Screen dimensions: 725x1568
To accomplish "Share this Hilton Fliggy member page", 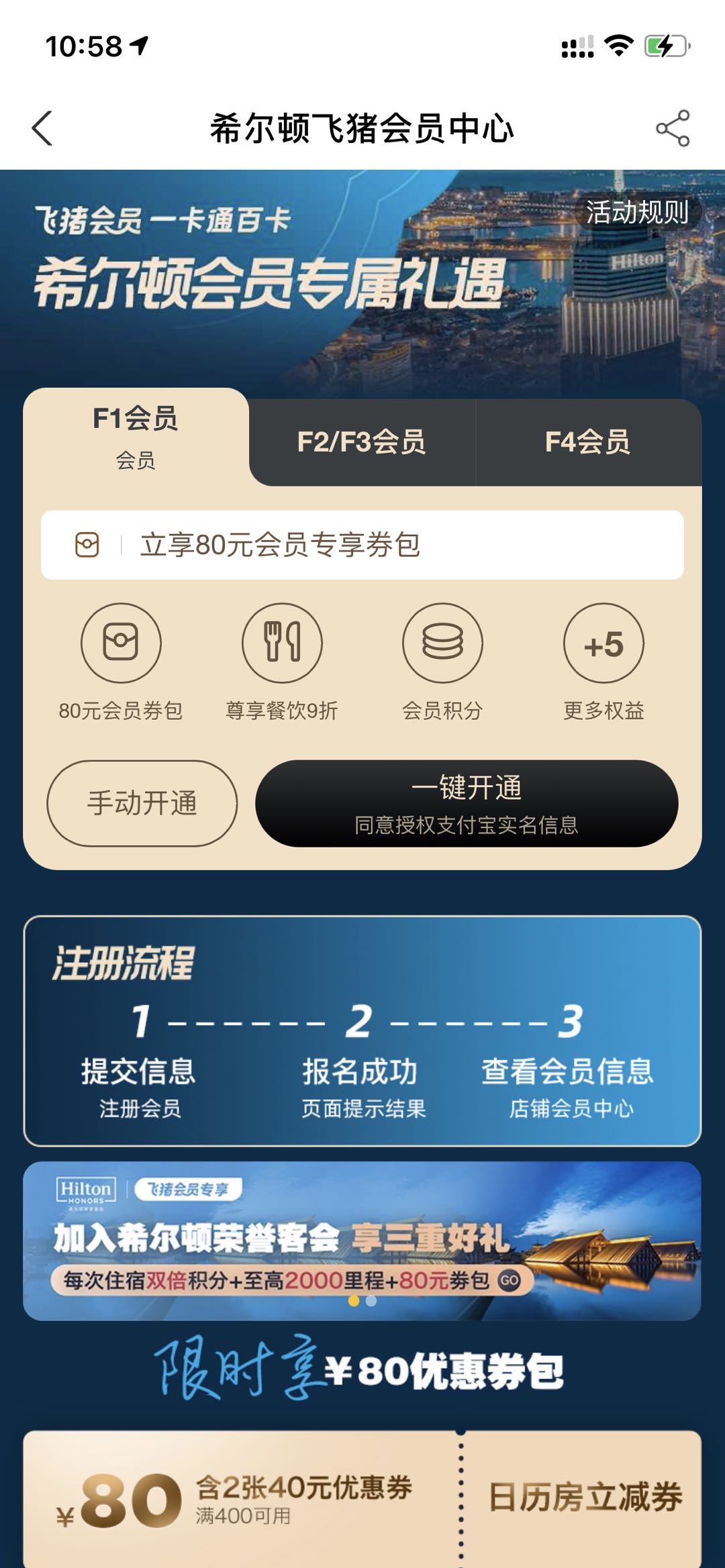I will click(673, 128).
